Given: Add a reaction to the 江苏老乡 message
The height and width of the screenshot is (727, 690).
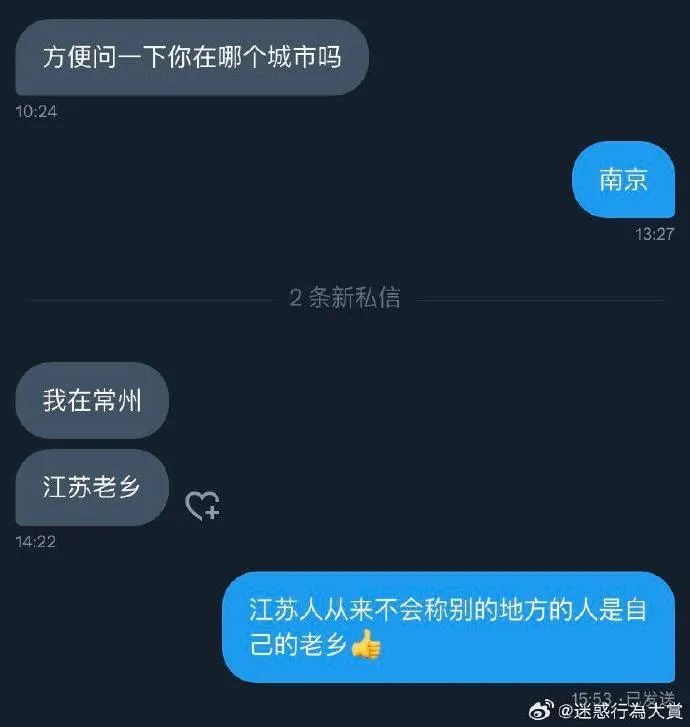Looking at the screenshot, I should 203,505.
